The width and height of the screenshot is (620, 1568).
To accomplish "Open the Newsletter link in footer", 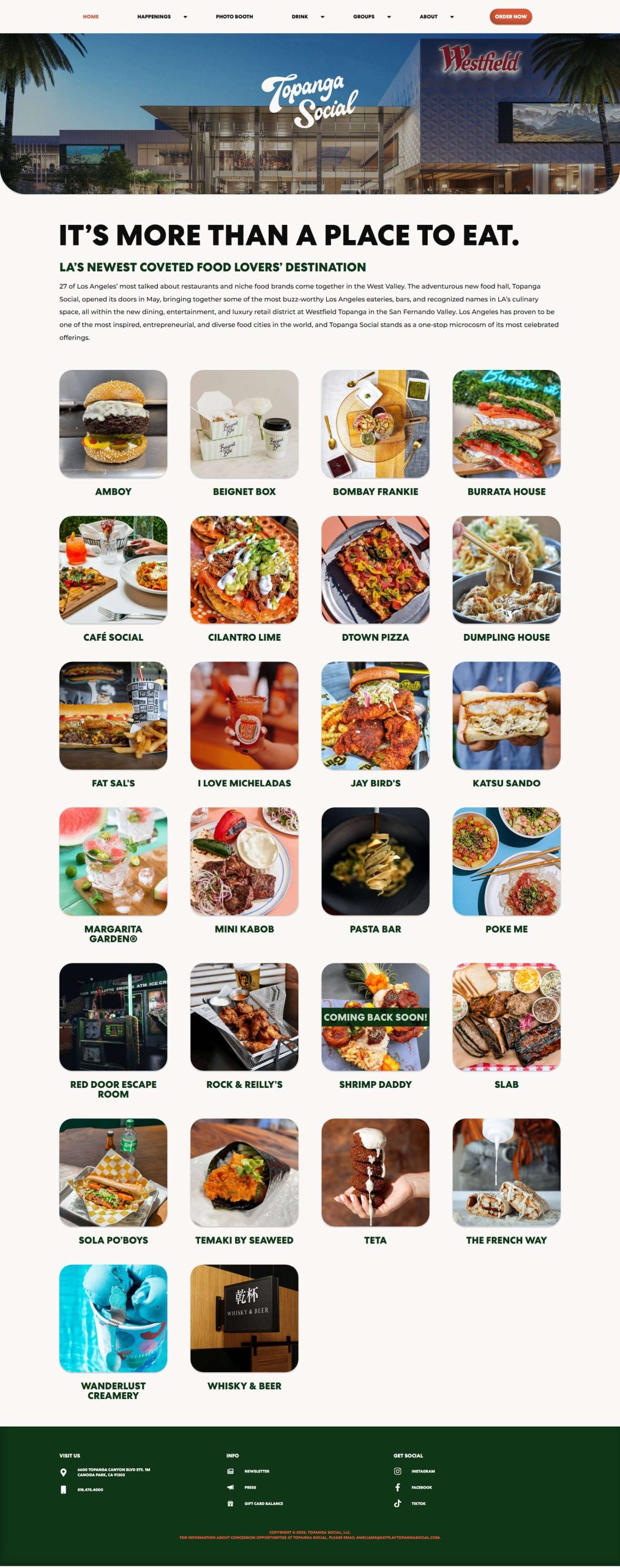I will pos(256,1471).
